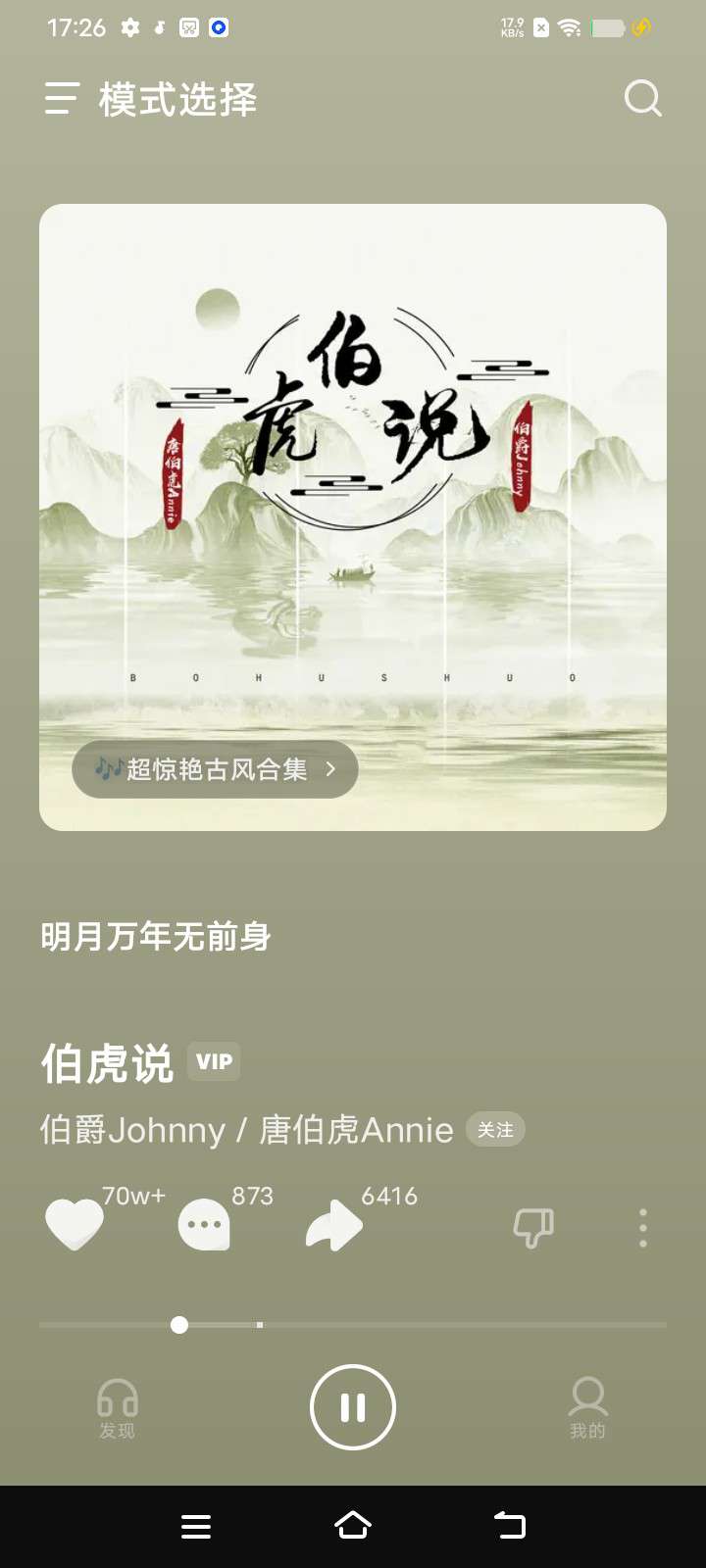
Task: Open the comments for this song
Action: pos(204,1225)
